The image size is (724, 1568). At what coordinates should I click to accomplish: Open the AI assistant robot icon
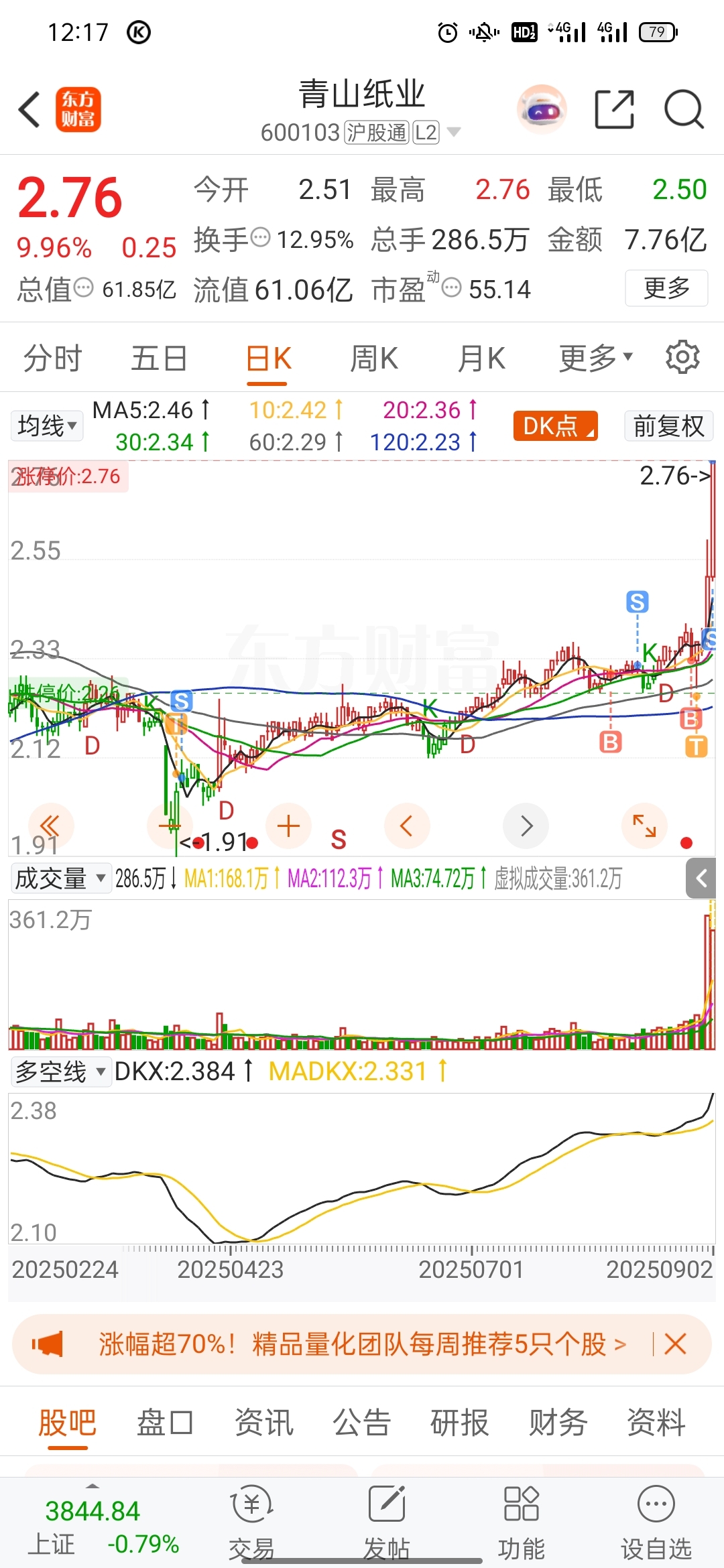pos(542,109)
